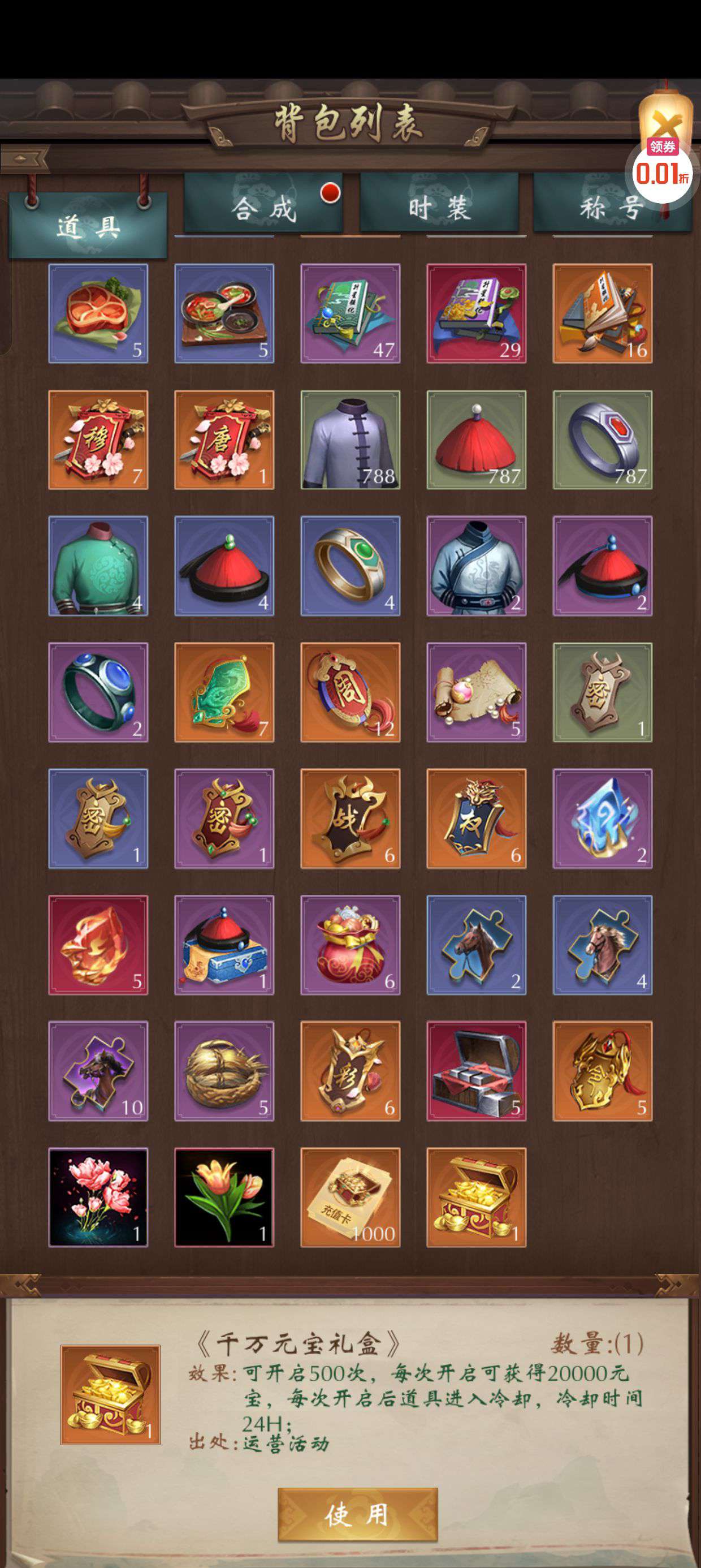Choose the 唐 banner item
The height and width of the screenshot is (1568, 701).
pyautogui.click(x=224, y=440)
